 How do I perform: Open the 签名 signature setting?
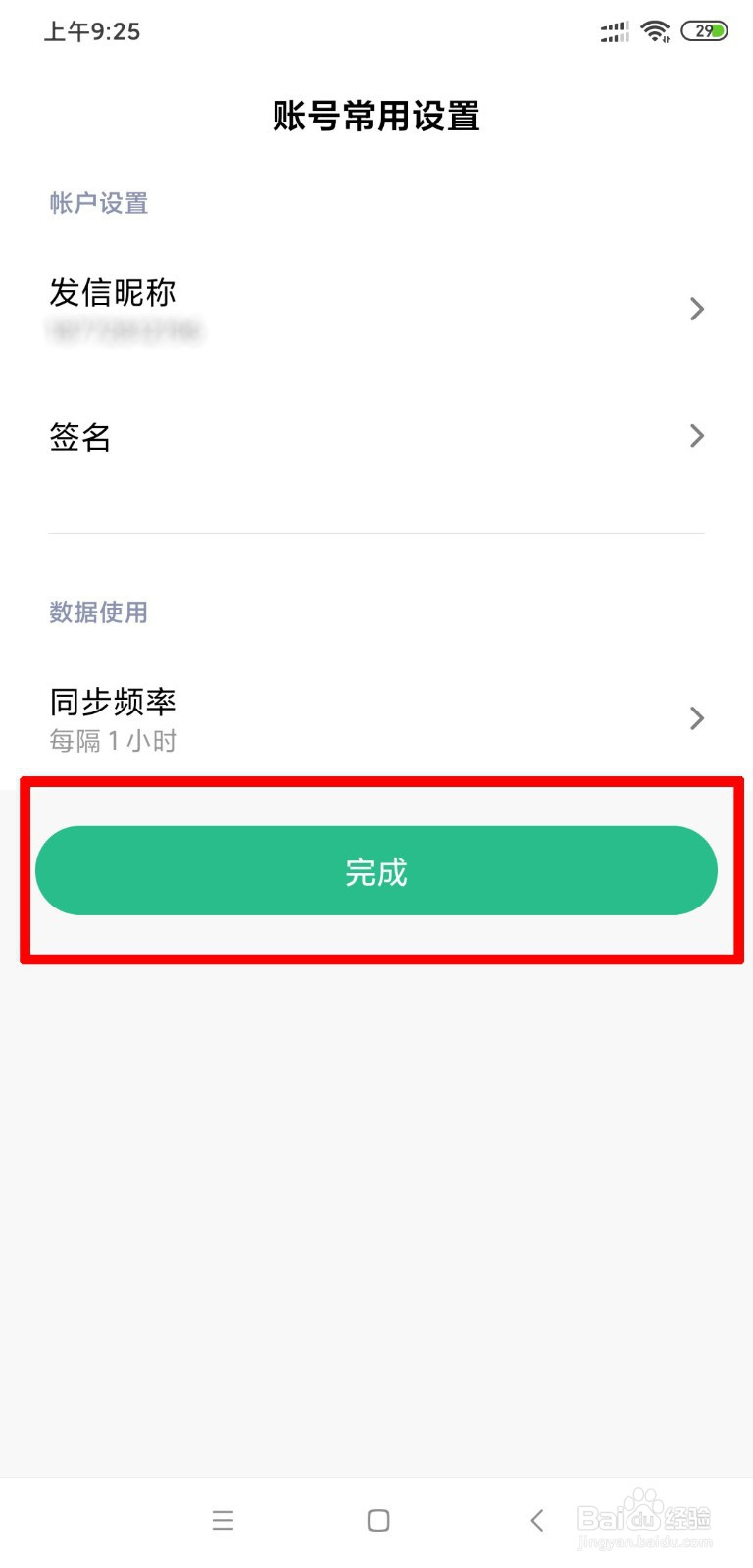376,436
